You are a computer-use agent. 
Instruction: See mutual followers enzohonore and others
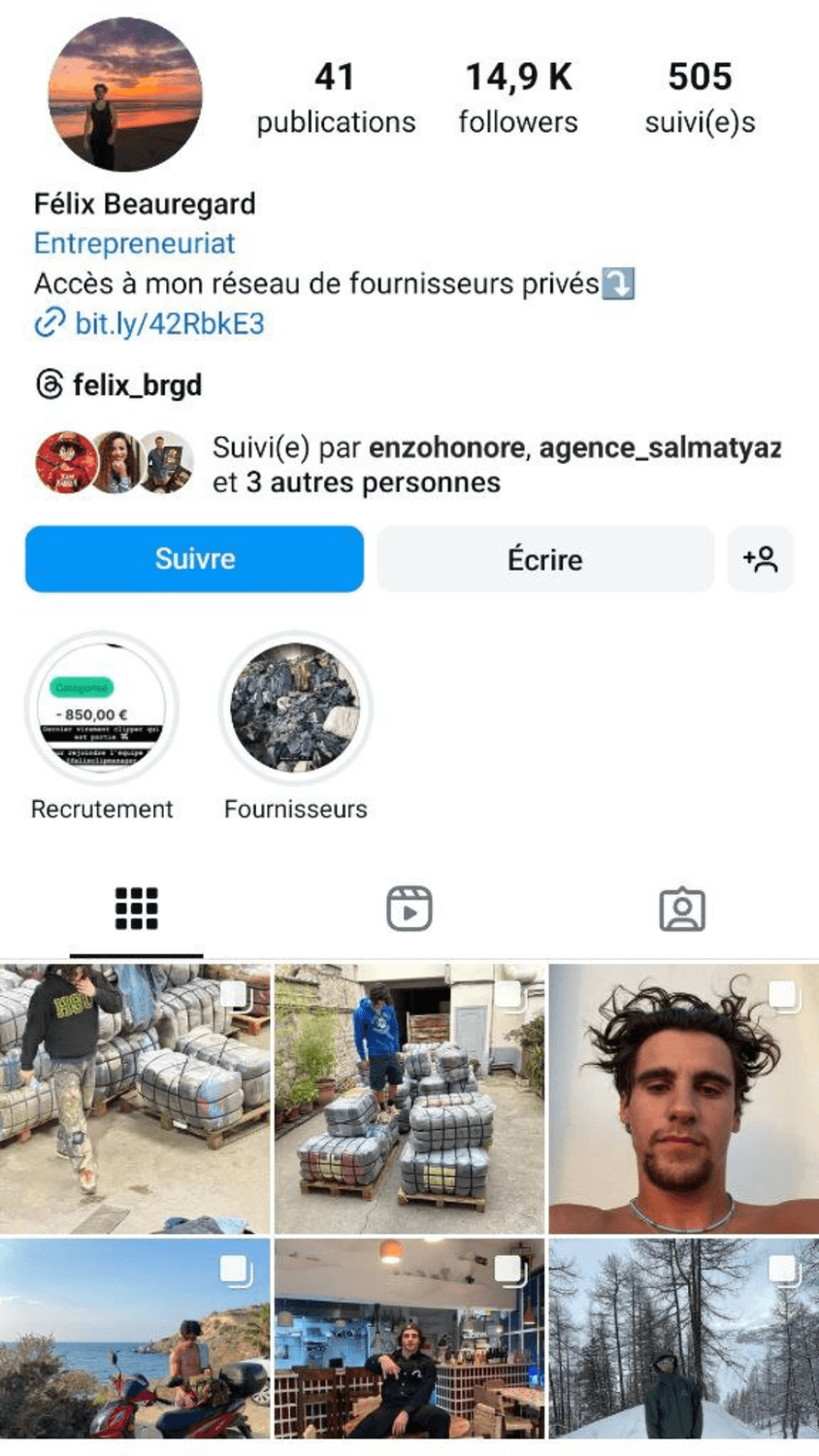click(x=496, y=465)
